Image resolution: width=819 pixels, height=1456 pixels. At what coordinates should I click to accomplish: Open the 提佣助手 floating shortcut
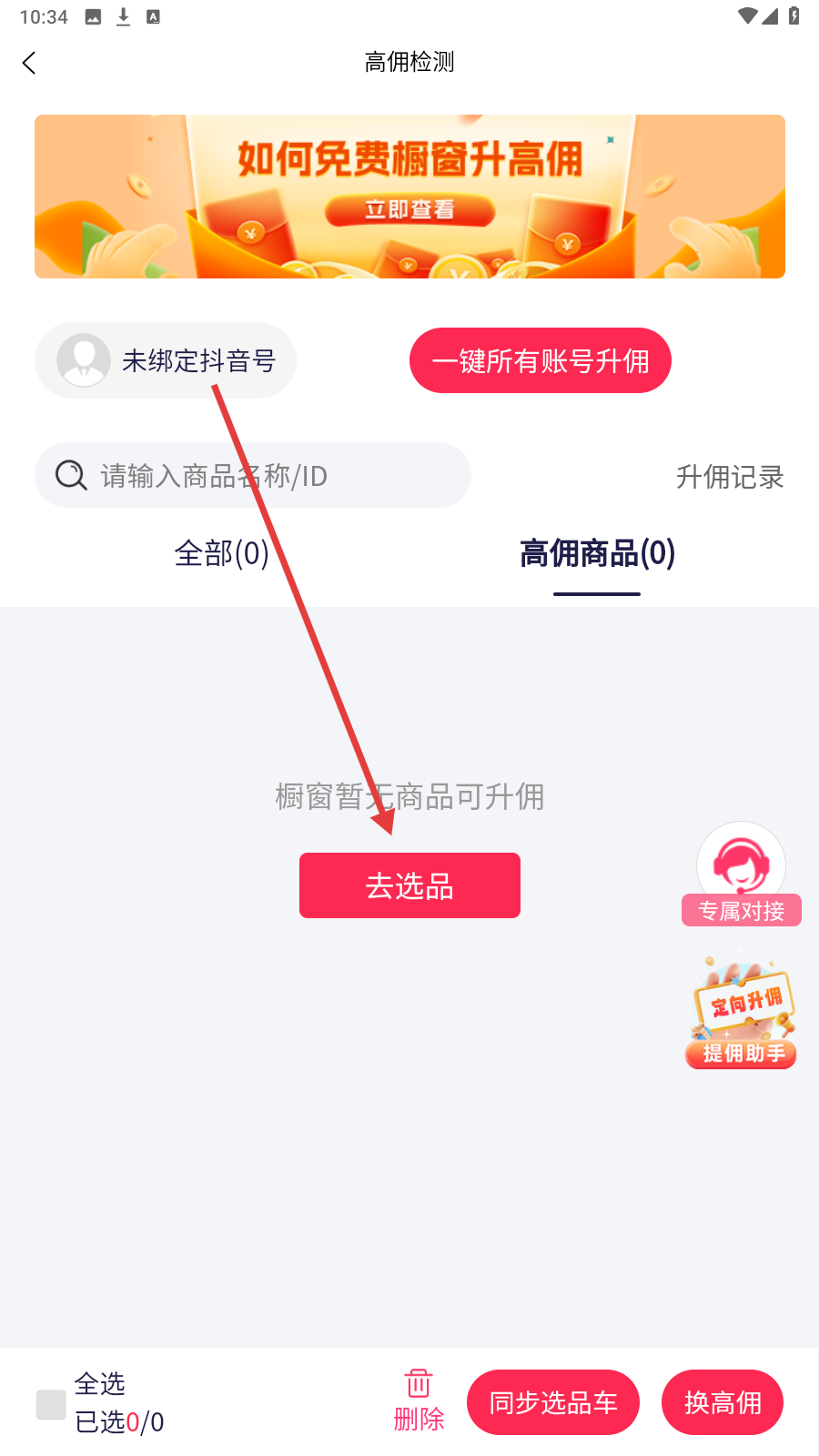point(741,1012)
